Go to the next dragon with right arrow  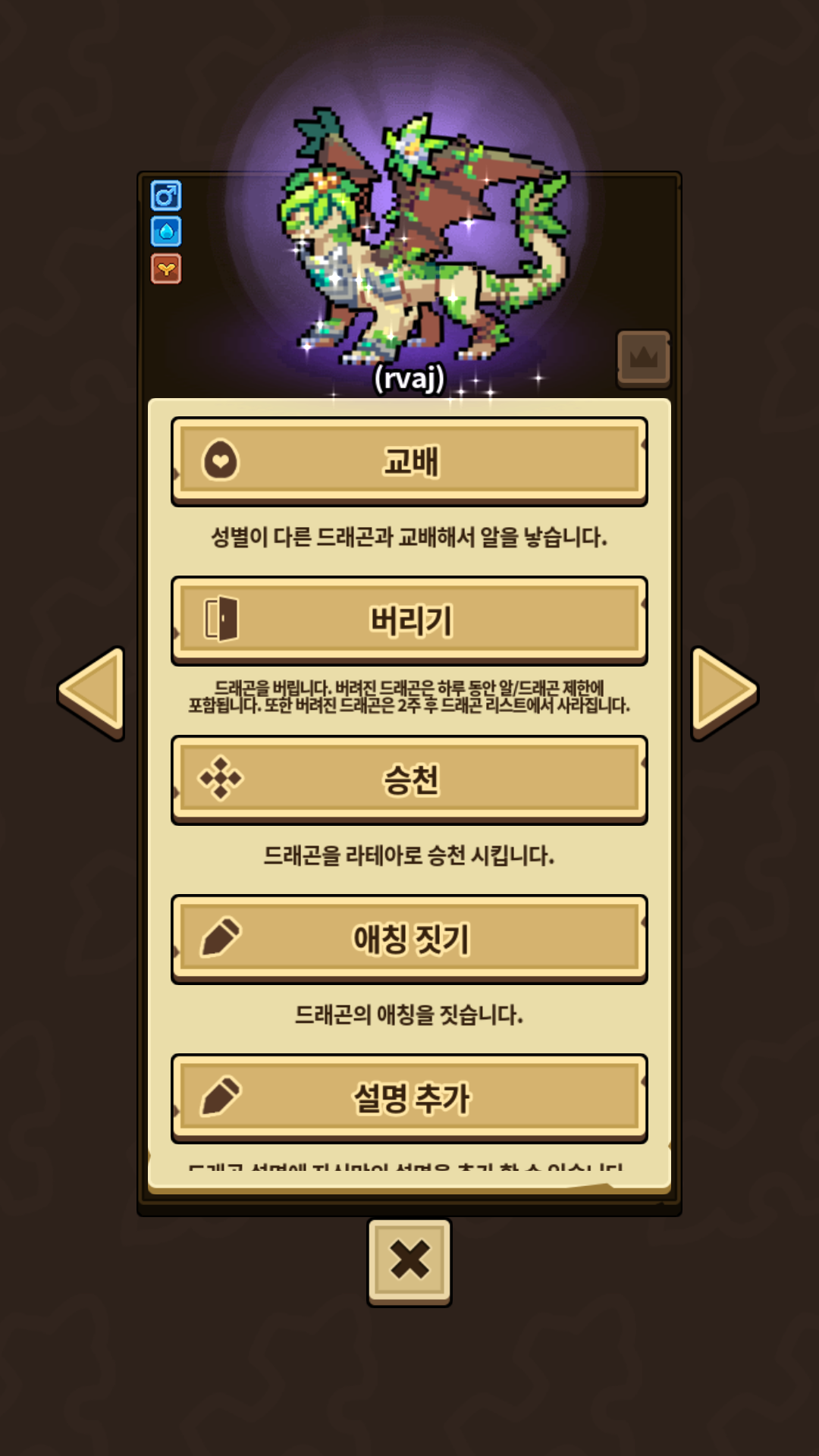pos(723,692)
